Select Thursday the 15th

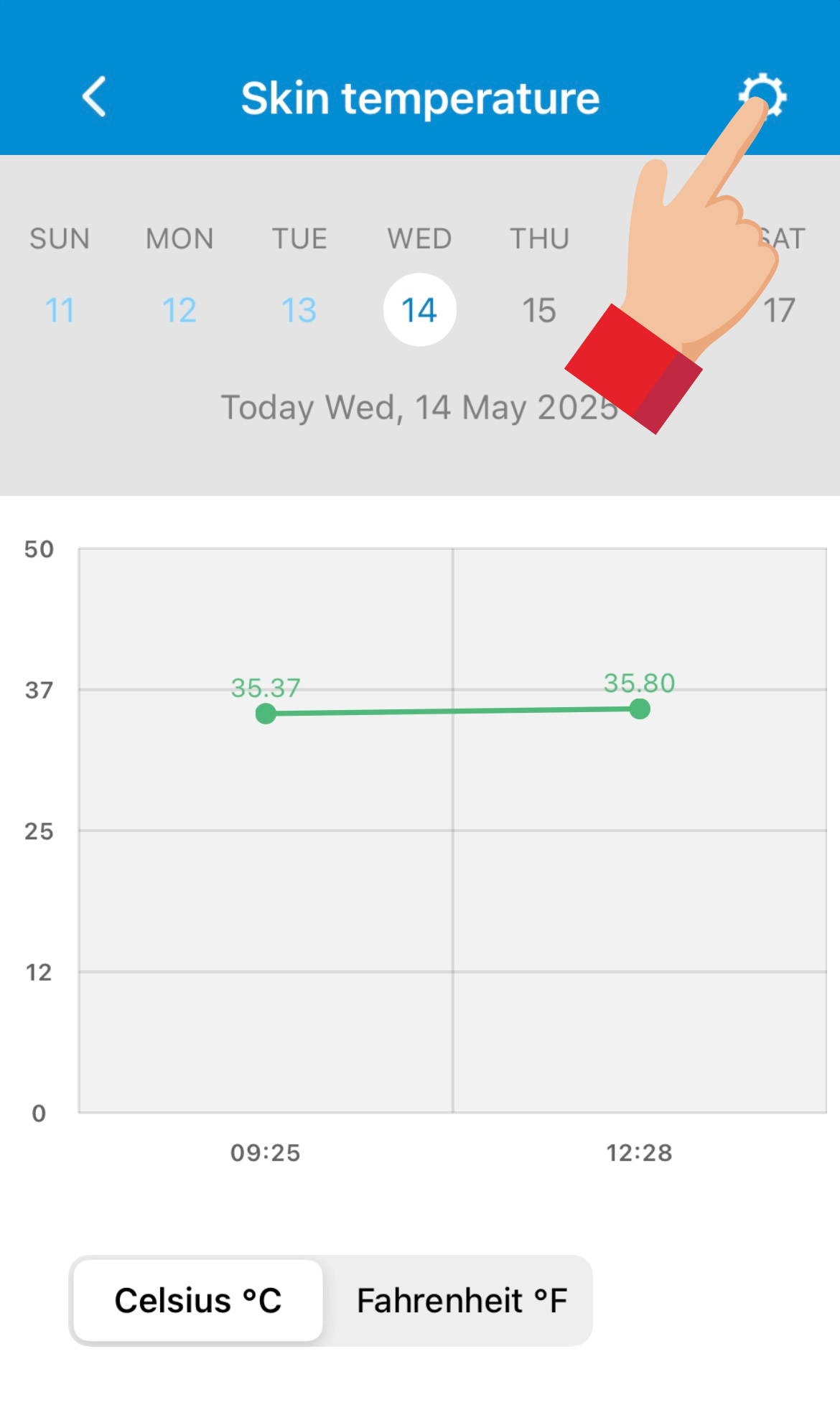(x=539, y=310)
